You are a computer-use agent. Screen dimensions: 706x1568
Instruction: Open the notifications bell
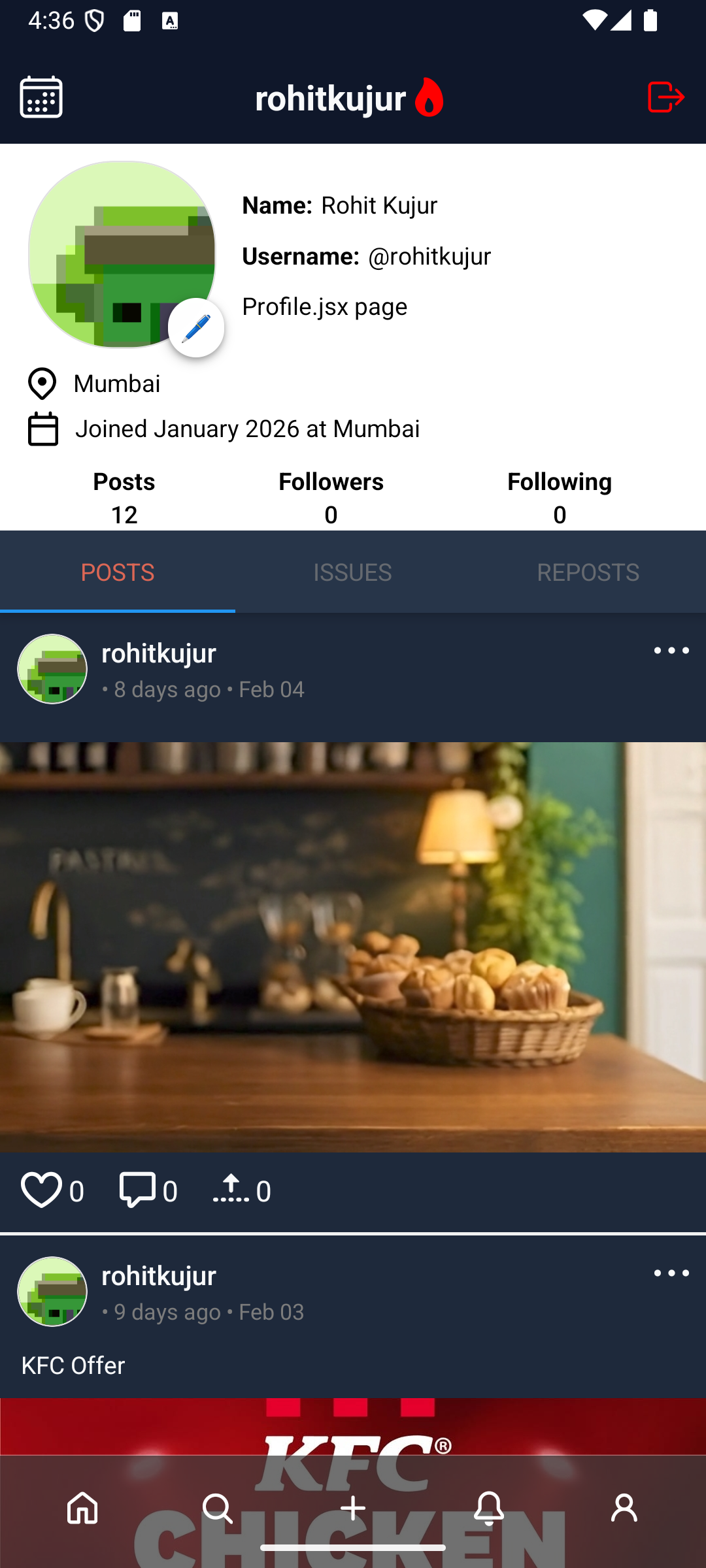(x=488, y=1508)
